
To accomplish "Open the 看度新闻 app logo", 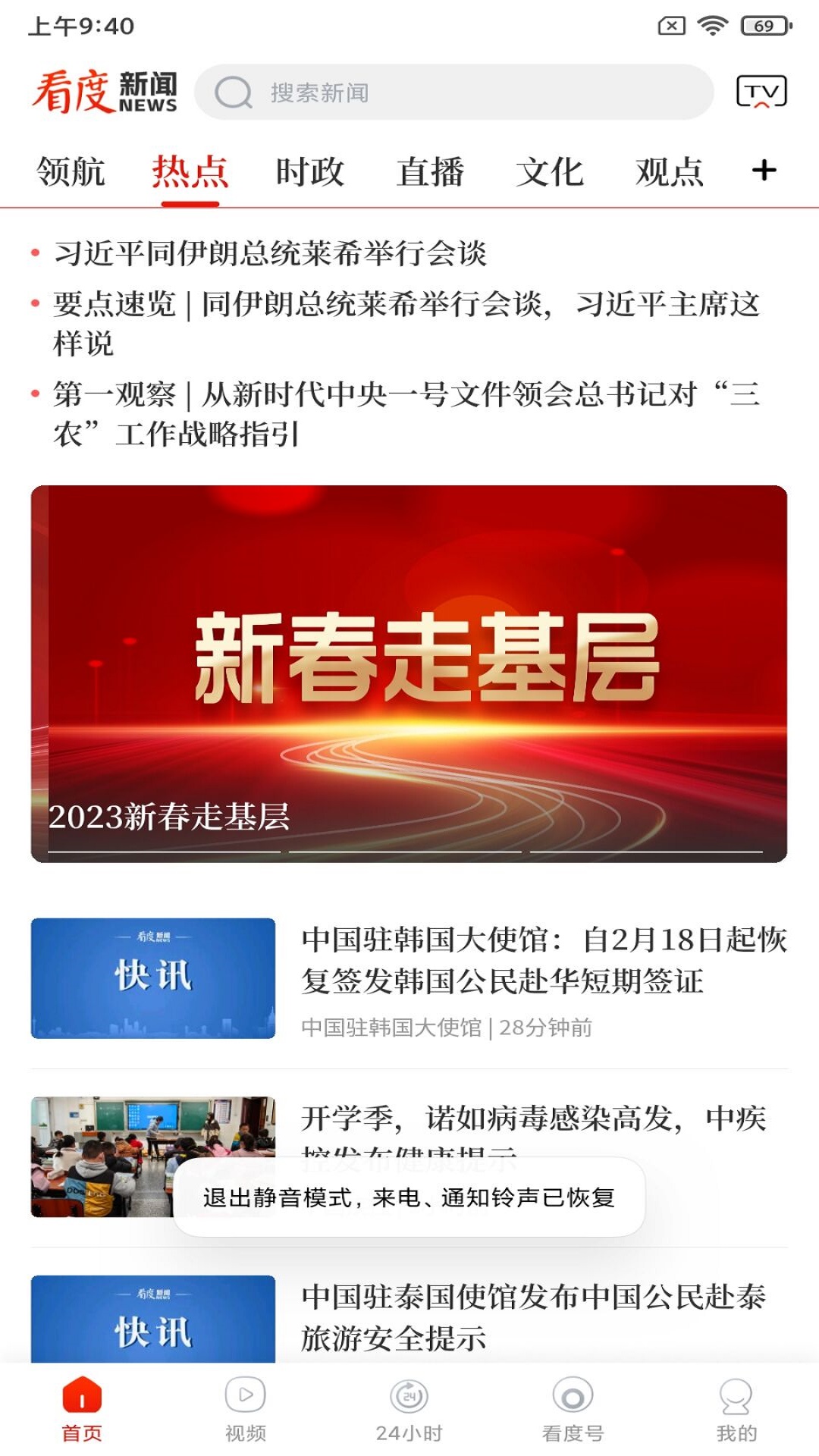I will point(106,93).
